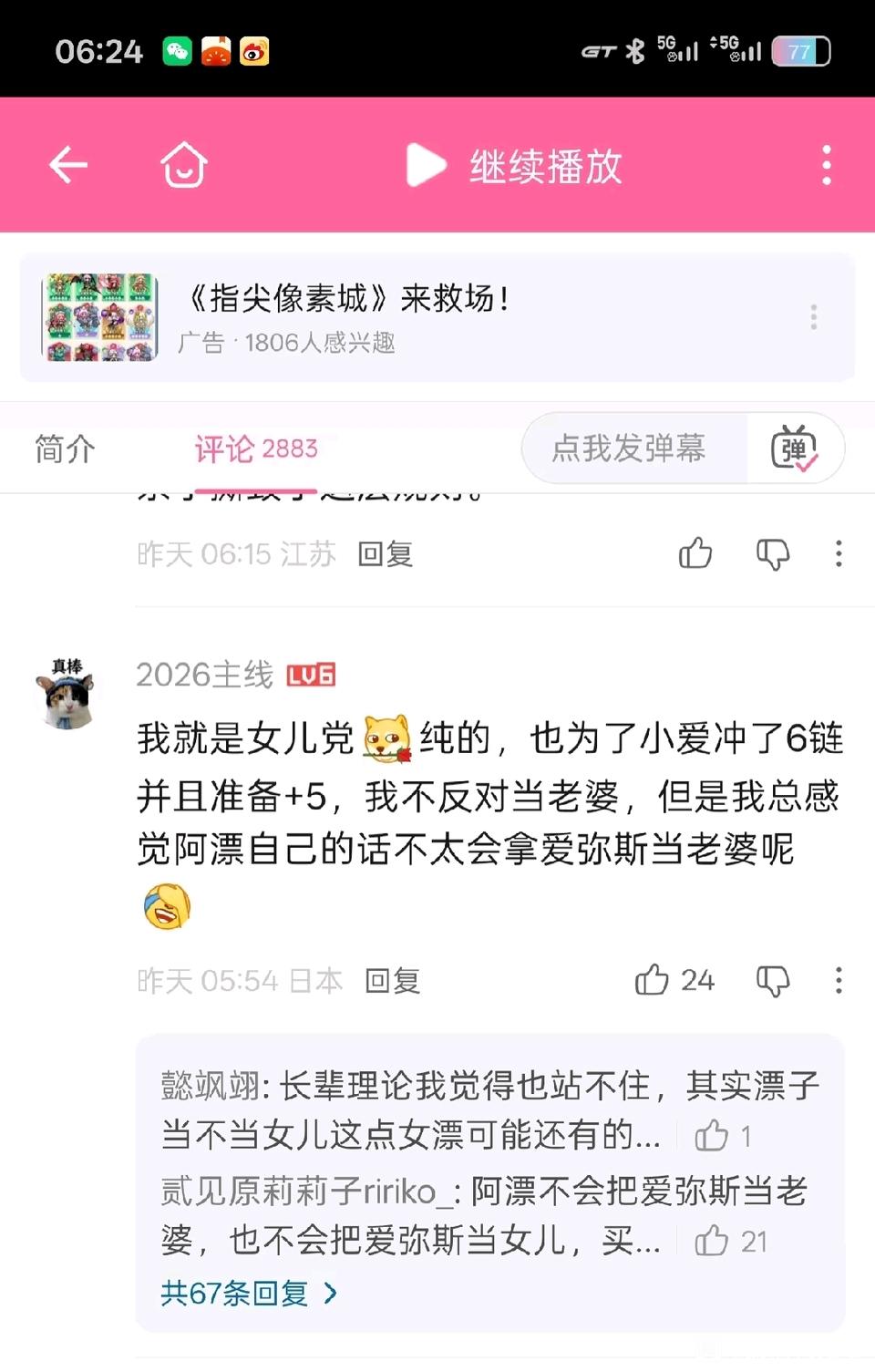
Task: Open more options on 江苏 comment
Action: click(x=839, y=553)
